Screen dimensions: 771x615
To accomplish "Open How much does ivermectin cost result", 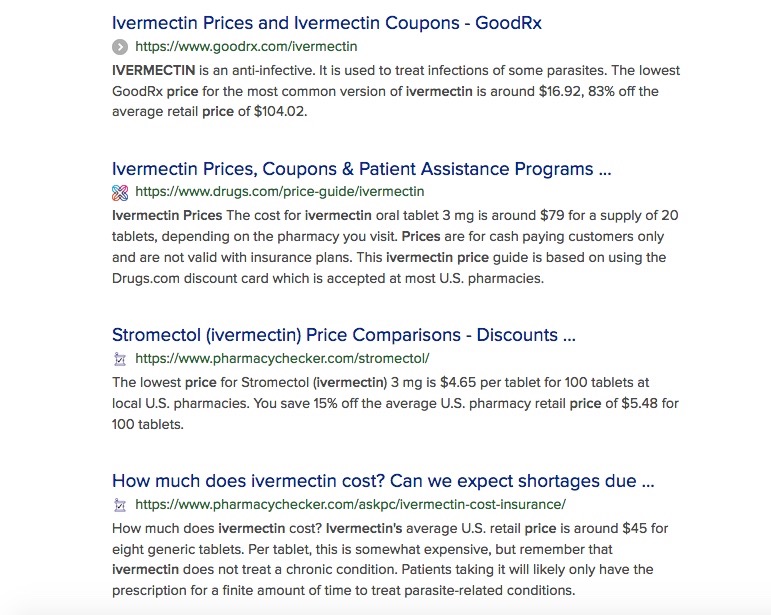I will tap(383, 480).
